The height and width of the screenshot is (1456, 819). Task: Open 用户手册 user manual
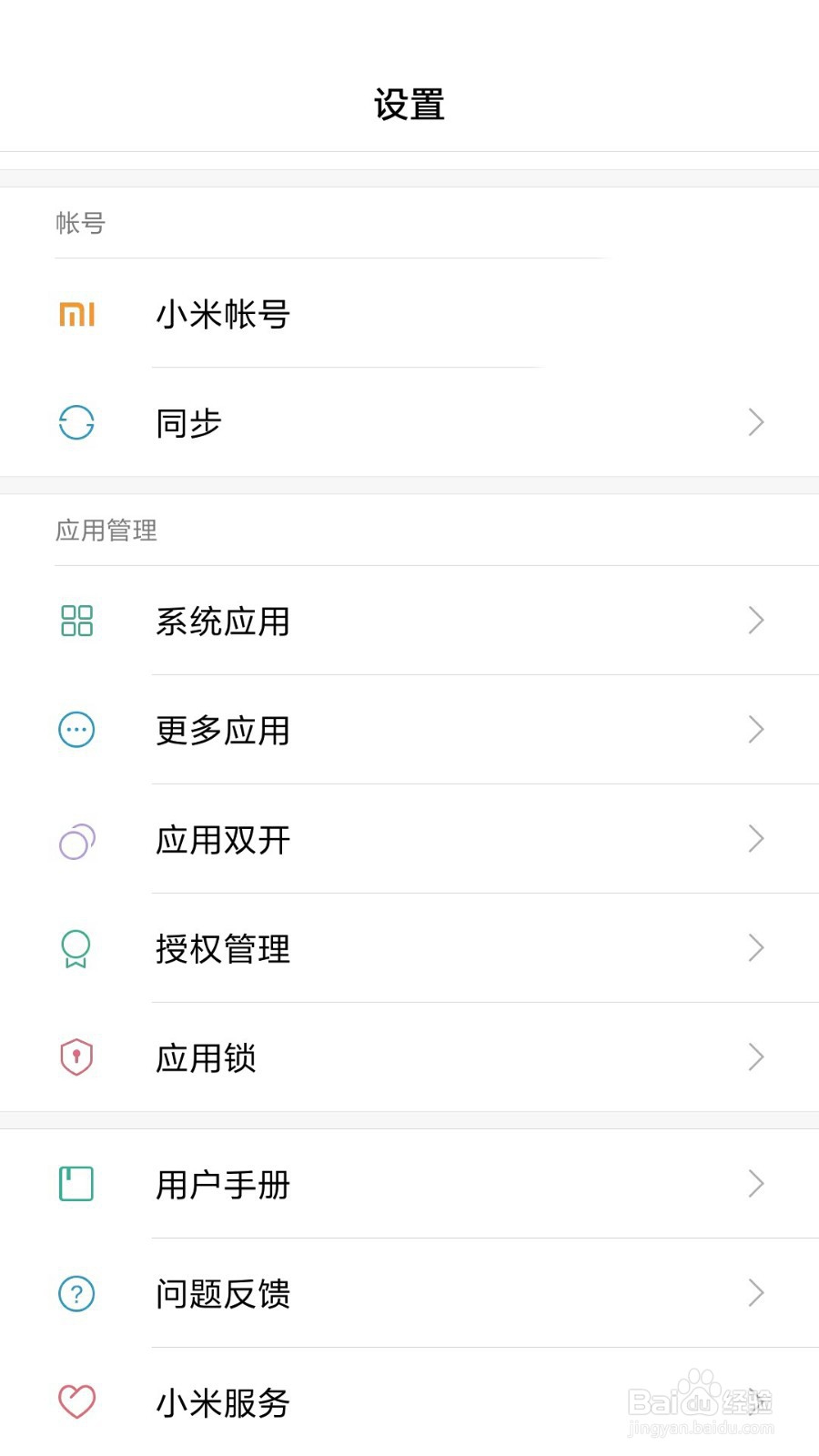223,1185
